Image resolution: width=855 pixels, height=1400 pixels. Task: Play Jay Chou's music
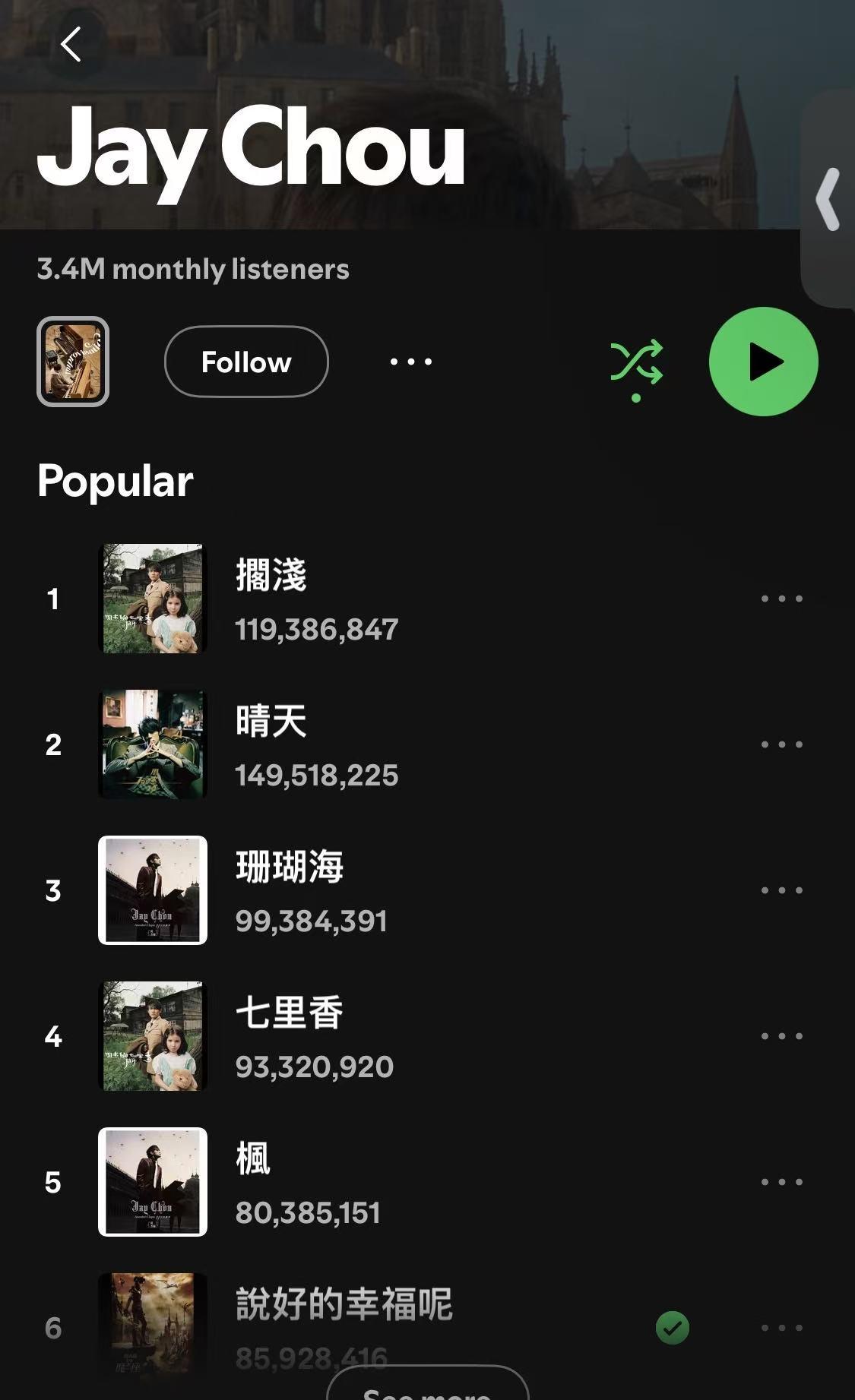point(763,362)
